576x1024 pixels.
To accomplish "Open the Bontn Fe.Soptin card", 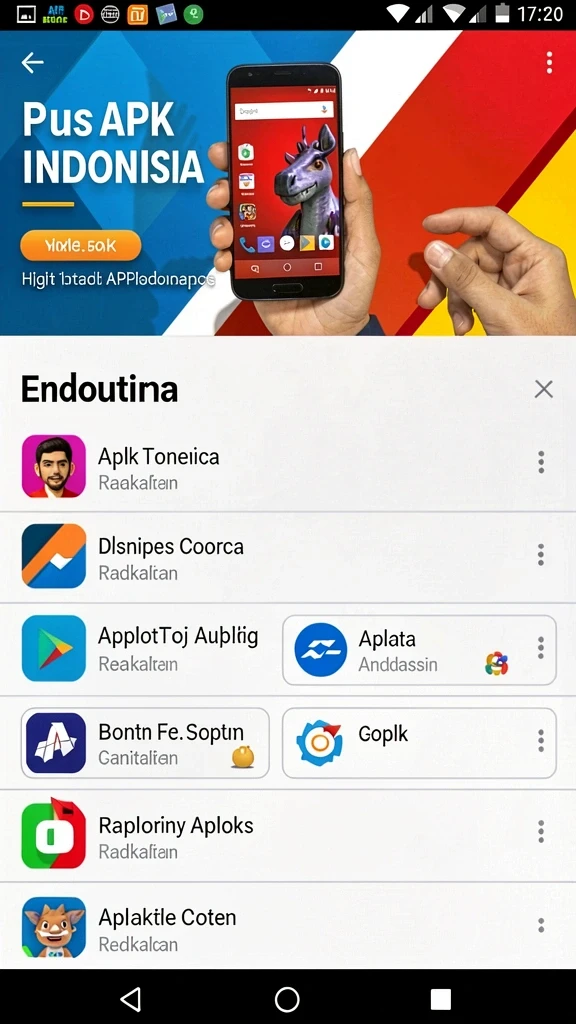I will tap(145, 743).
